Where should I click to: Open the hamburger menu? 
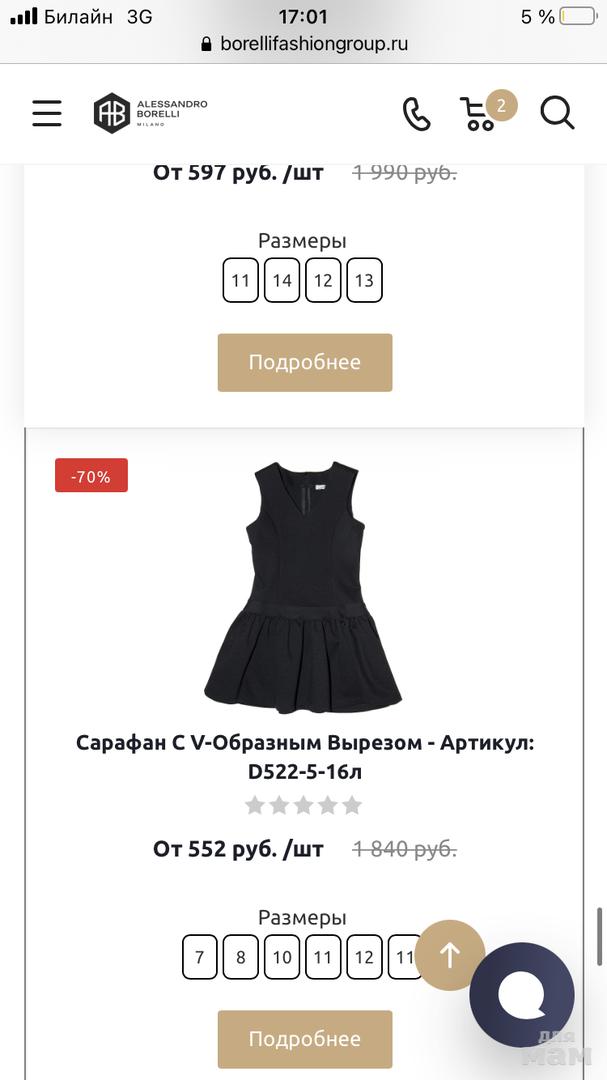click(x=46, y=113)
